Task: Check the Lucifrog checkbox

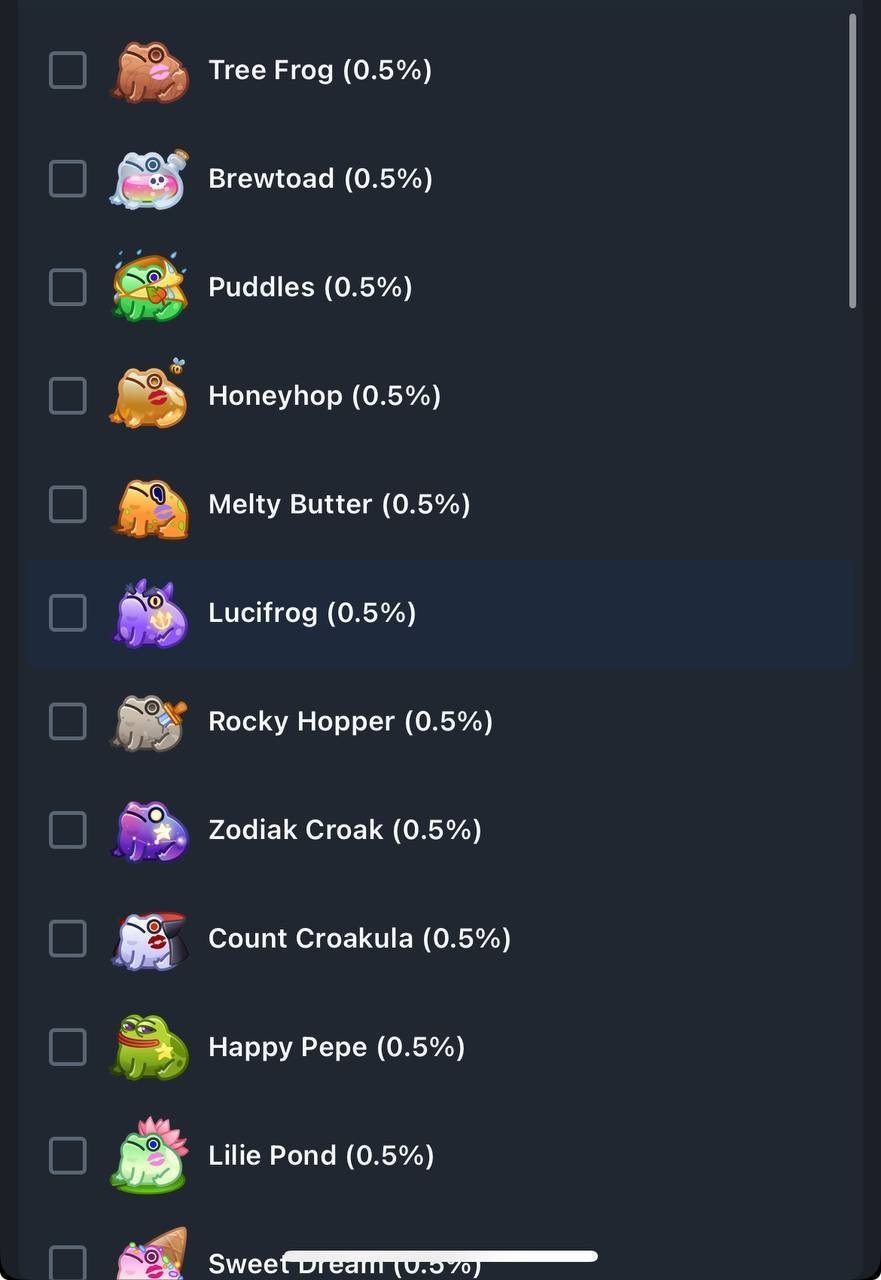Action: tap(68, 613)
